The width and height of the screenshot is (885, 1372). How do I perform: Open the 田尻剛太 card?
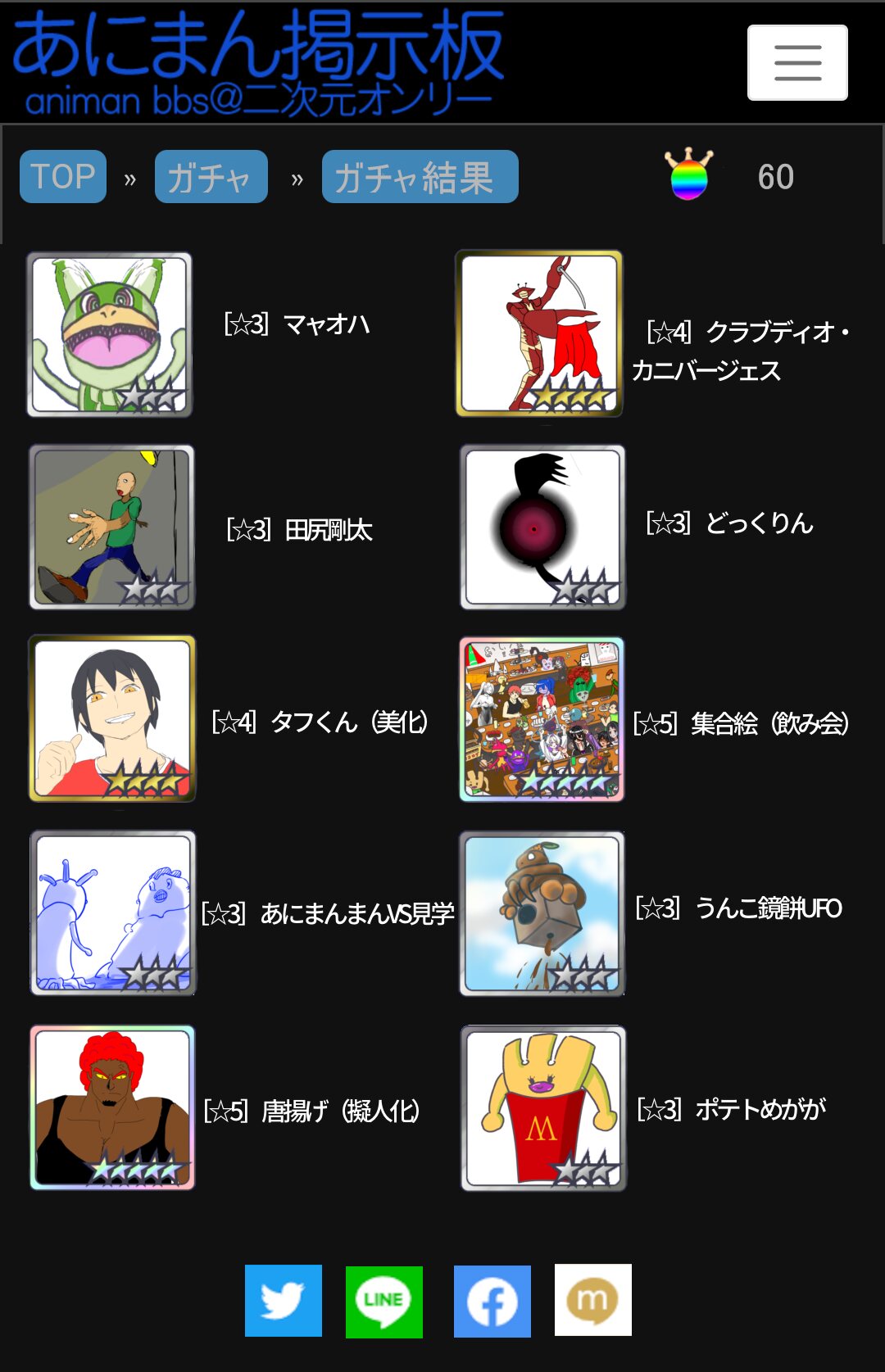click(x=111, y=527)
